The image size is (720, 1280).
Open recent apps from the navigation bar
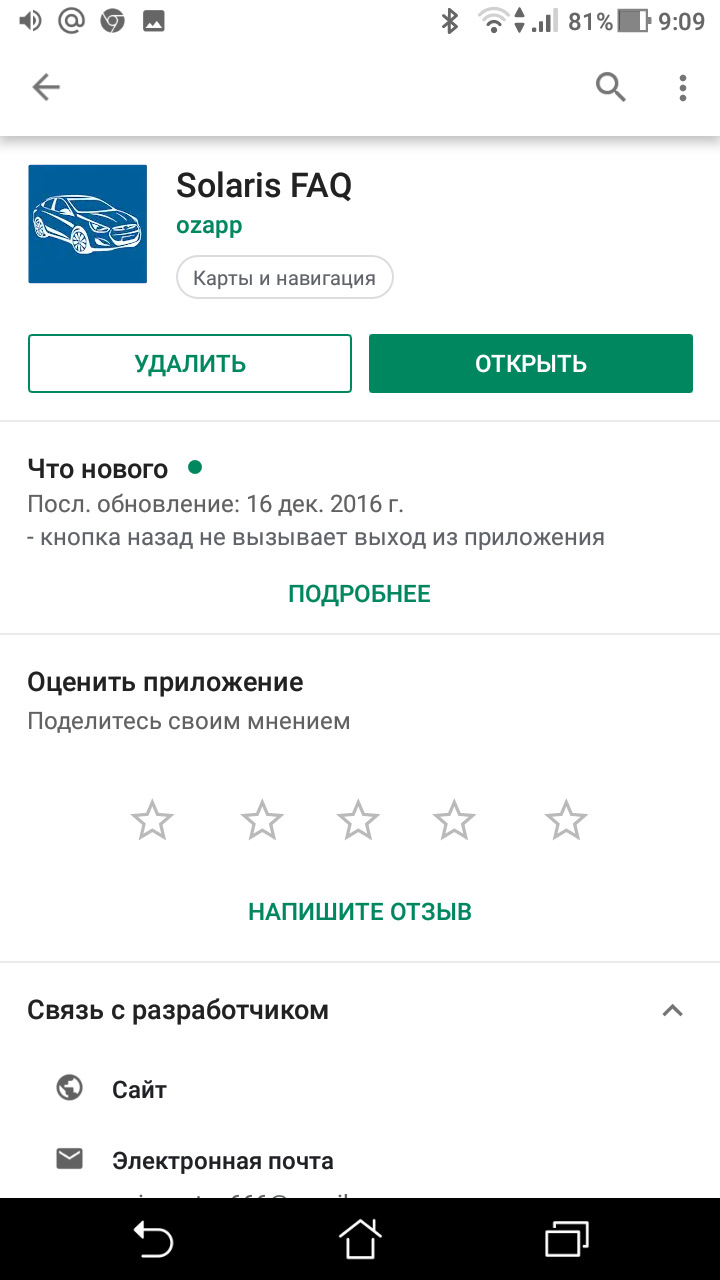coord(565,1240)
